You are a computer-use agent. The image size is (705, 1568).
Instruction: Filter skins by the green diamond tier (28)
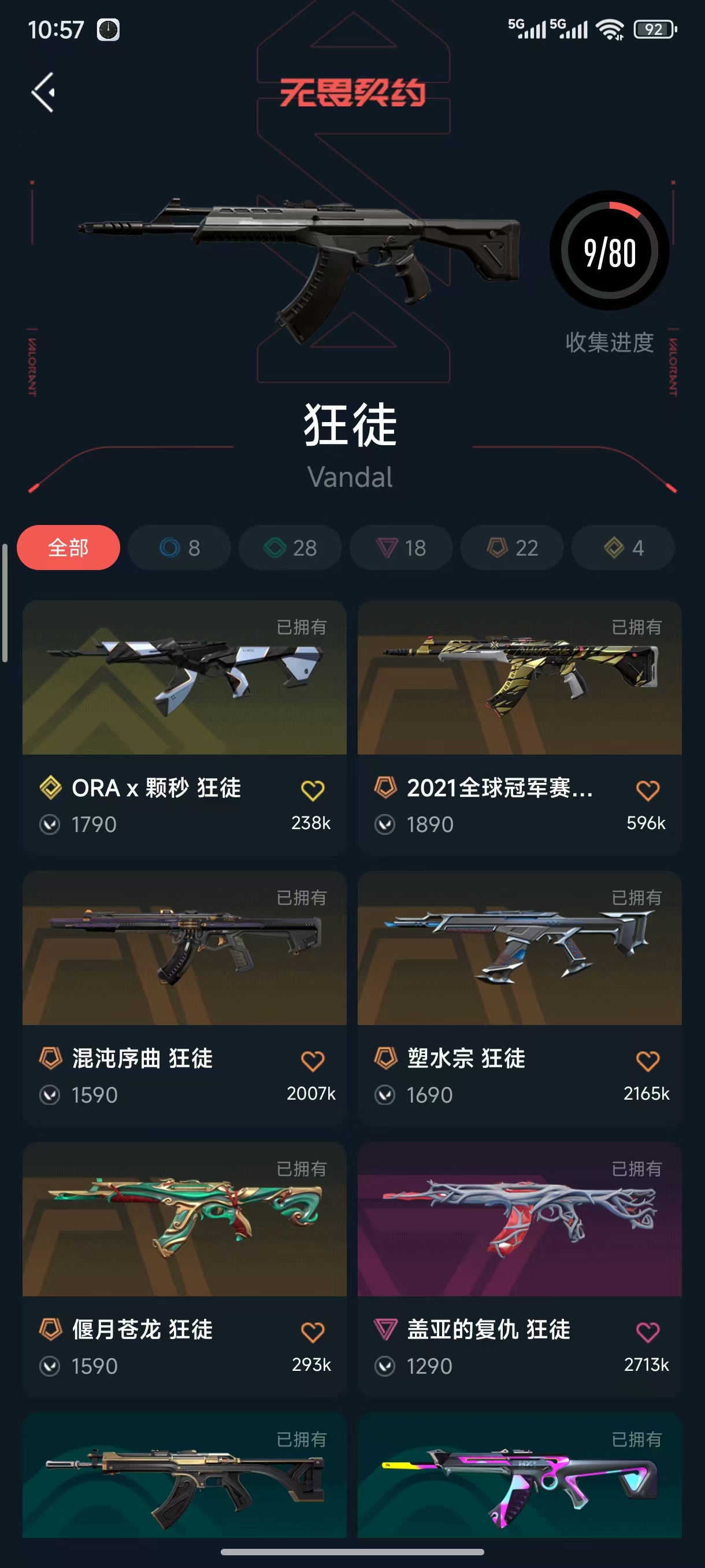(290, 547)
